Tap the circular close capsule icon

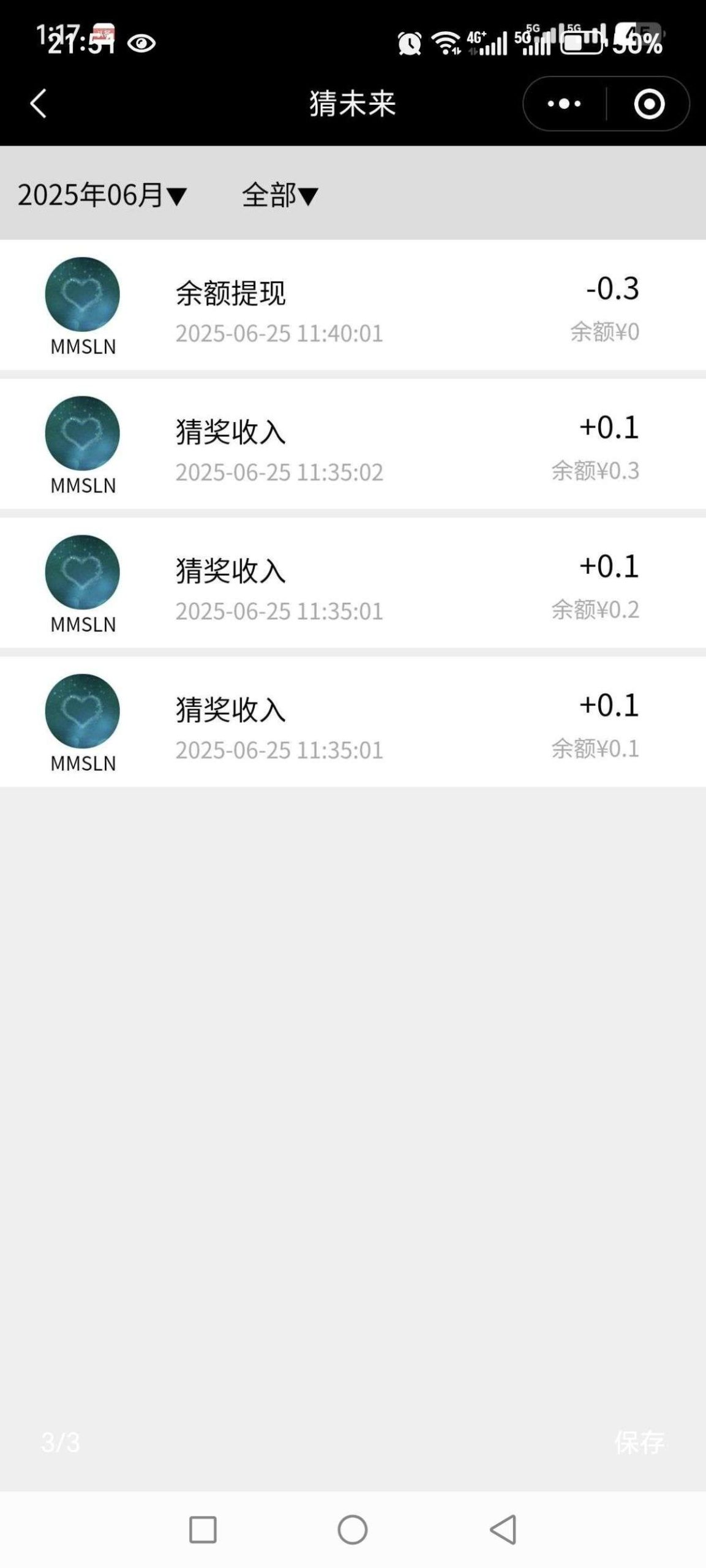pyautogui.click(x=648, y=104)
